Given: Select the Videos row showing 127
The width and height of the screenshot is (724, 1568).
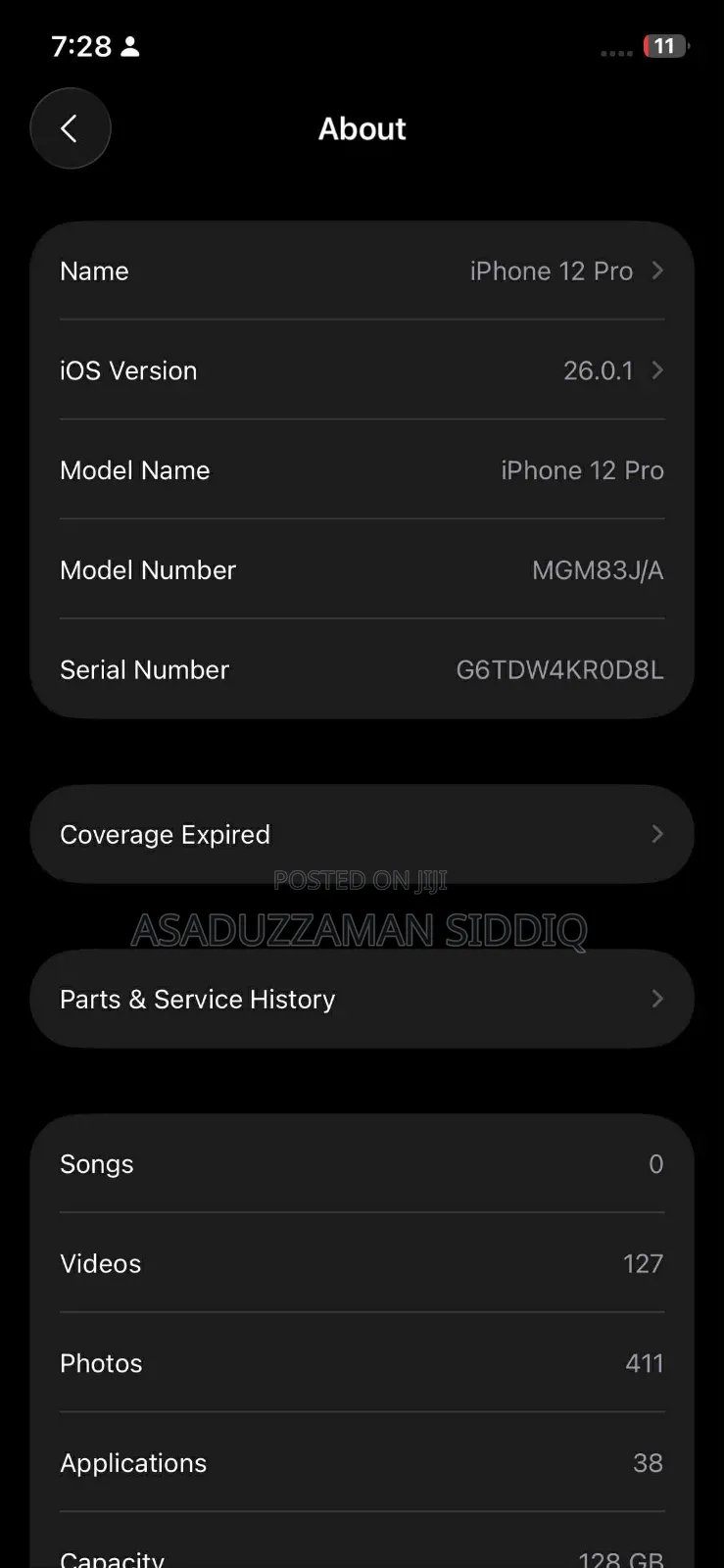Looking at the screenshot, I should [x=362, y=1263].
